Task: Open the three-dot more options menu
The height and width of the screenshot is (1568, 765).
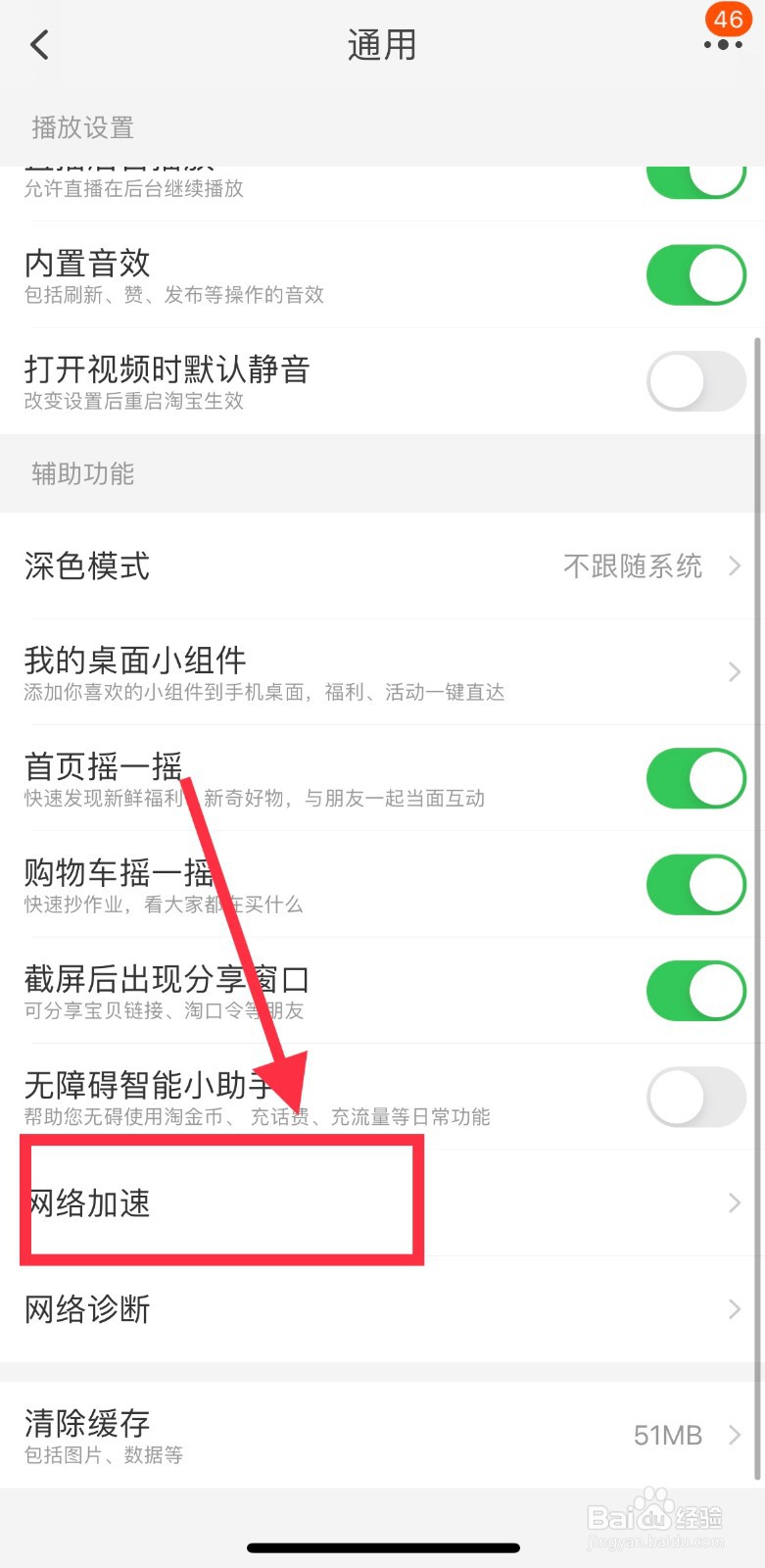Action: pyautogui.click(x=723, y=44)
